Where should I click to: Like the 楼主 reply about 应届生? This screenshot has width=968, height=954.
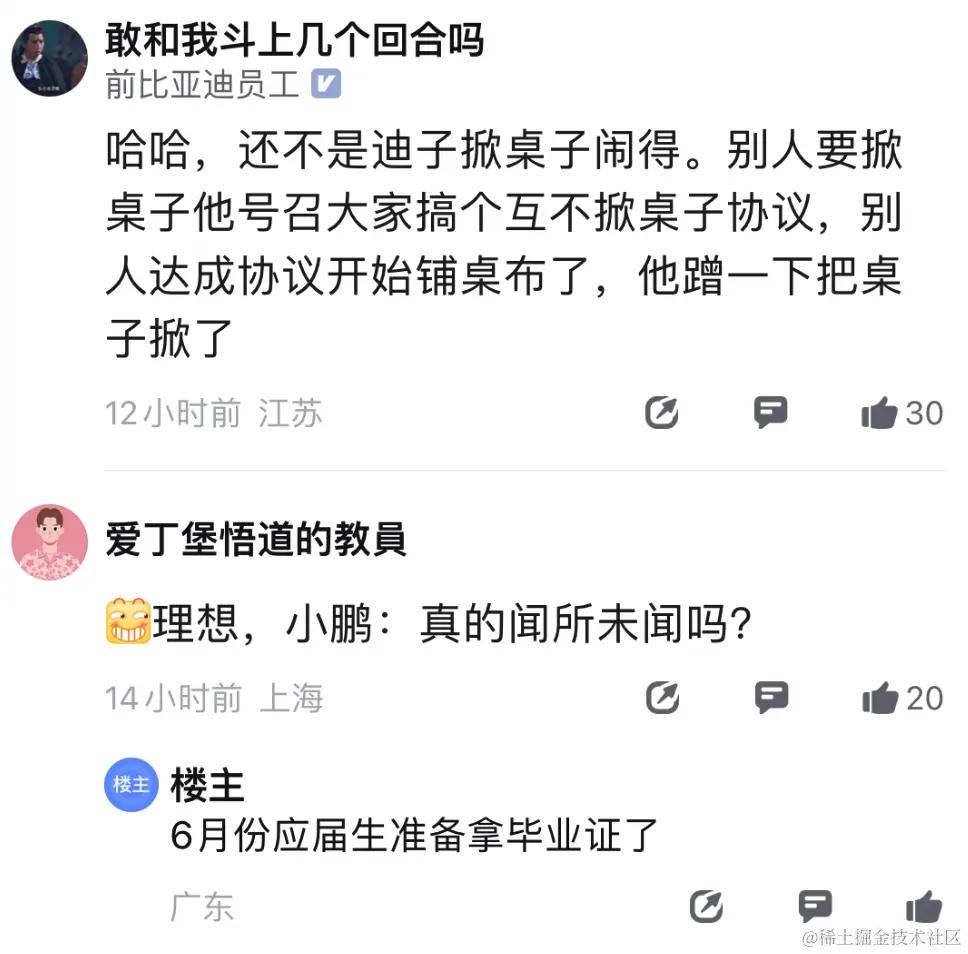click(x=924, y=907)
